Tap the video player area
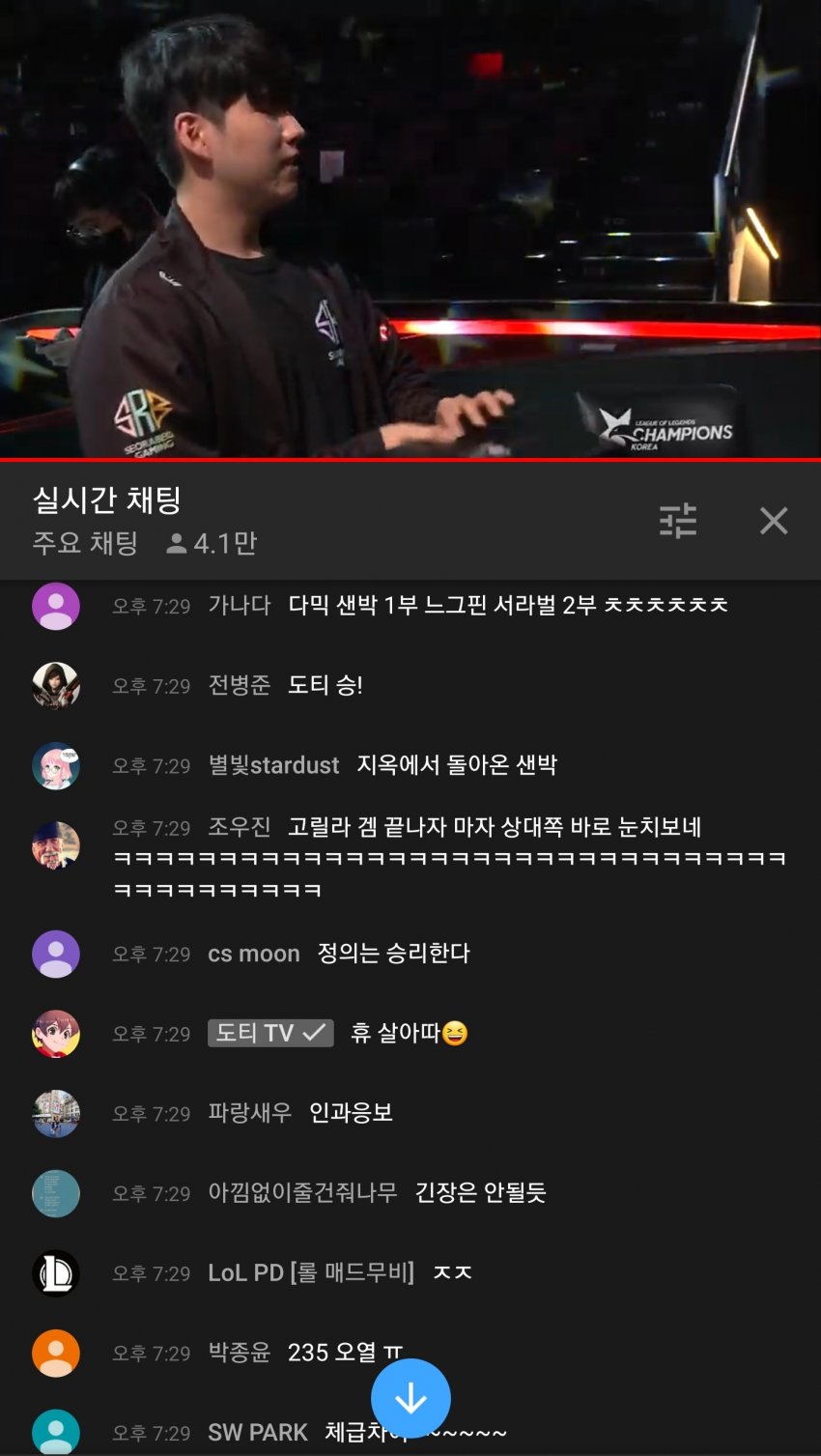Screen dimensions: 821x1456 (410, 229)
